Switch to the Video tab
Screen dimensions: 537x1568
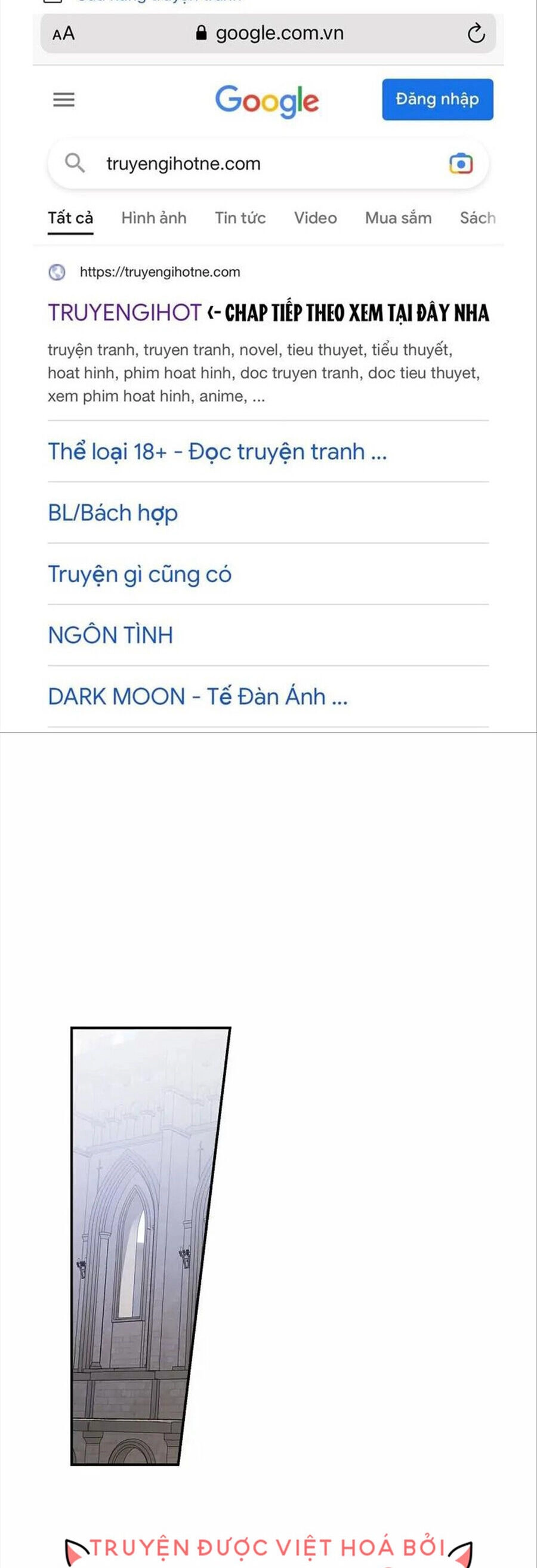315,218
